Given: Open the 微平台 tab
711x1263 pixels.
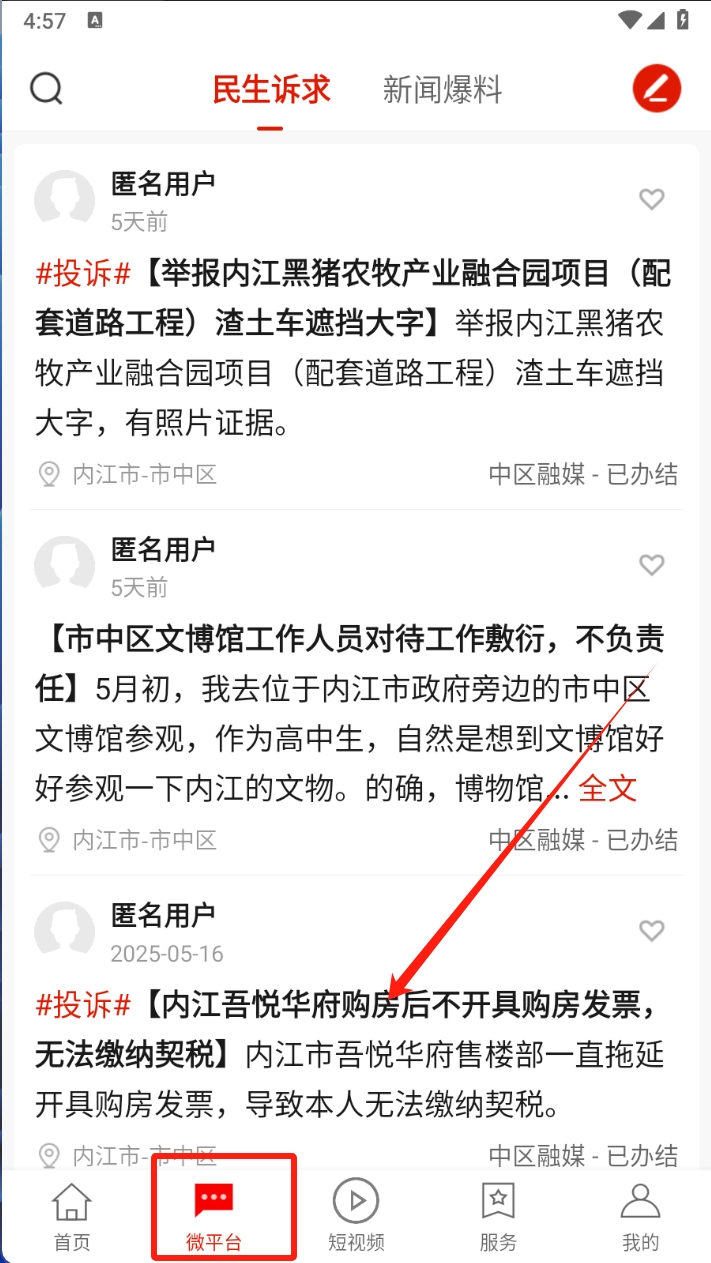Looking at the screenshot, I should pos(213,1215).
